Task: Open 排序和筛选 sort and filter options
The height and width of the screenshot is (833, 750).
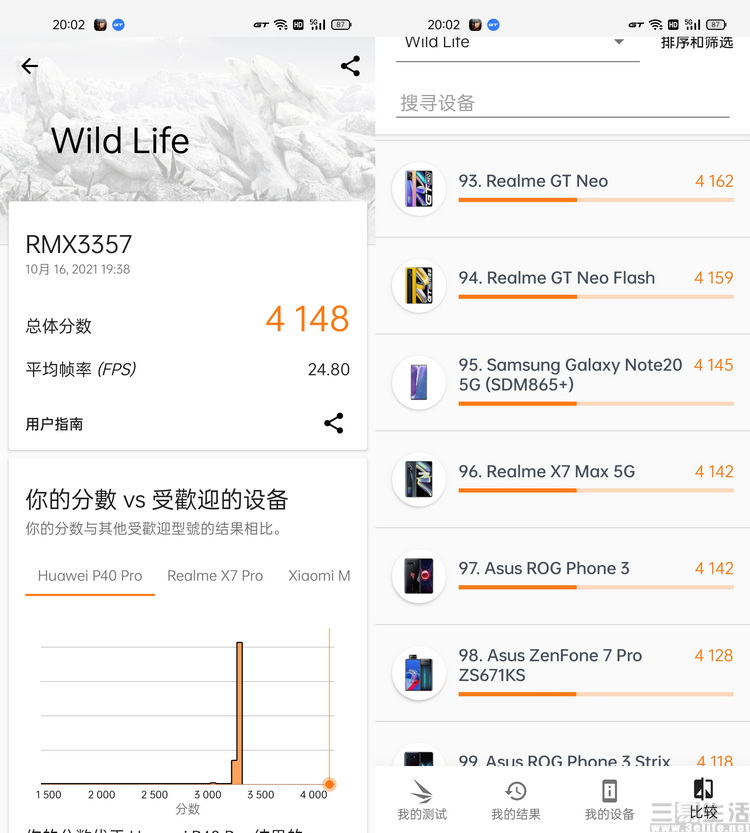Action: 697,43
